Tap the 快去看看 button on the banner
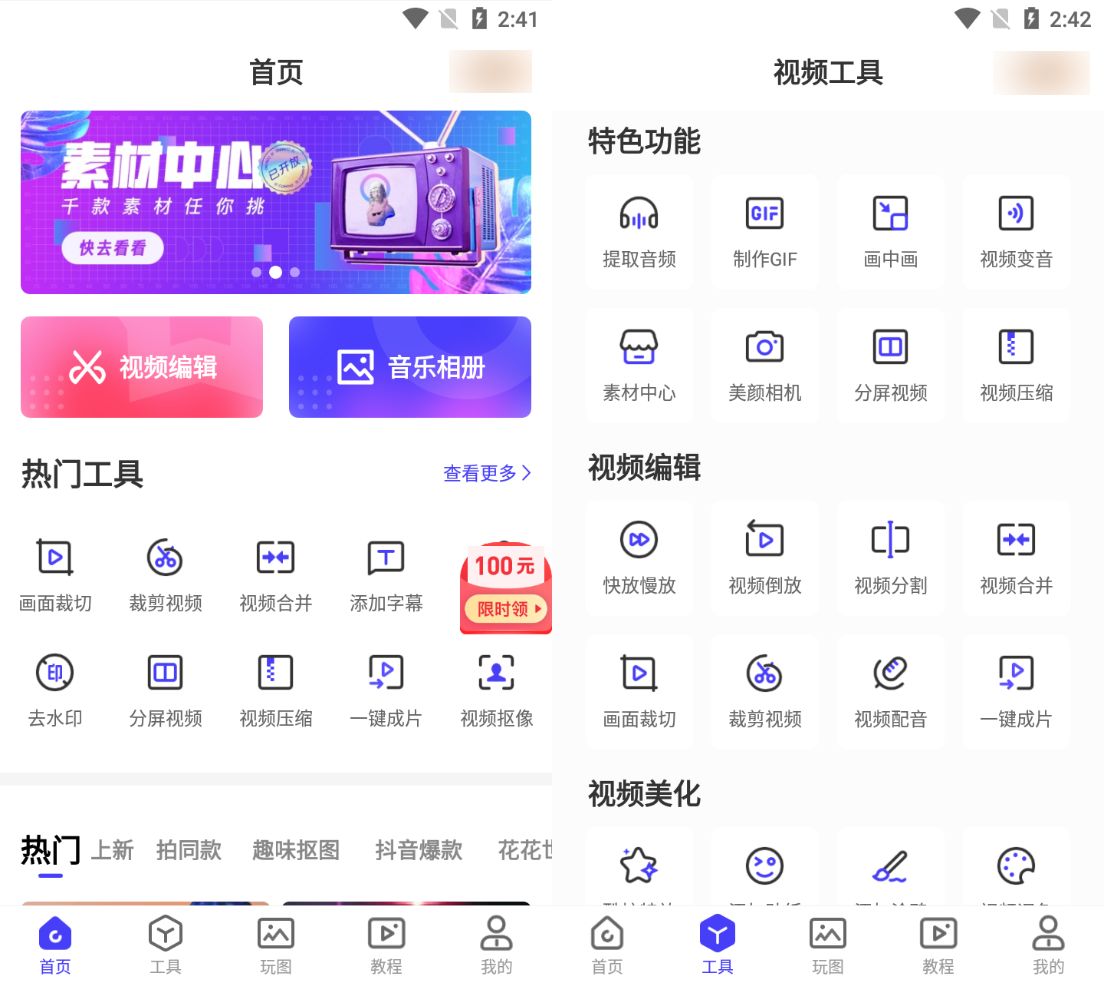 click(112, 248)
